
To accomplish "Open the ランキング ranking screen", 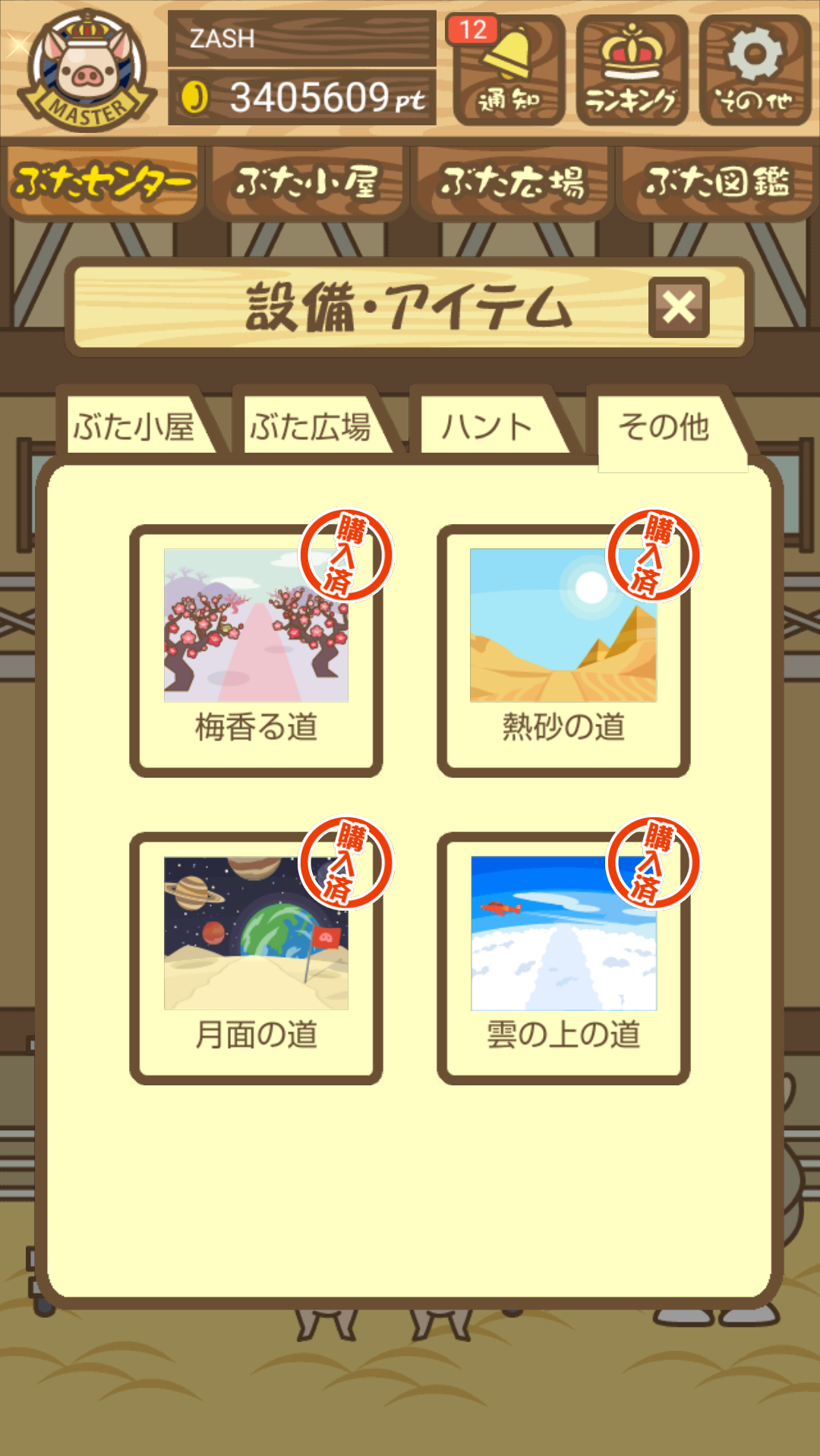I will pos(632,71).
